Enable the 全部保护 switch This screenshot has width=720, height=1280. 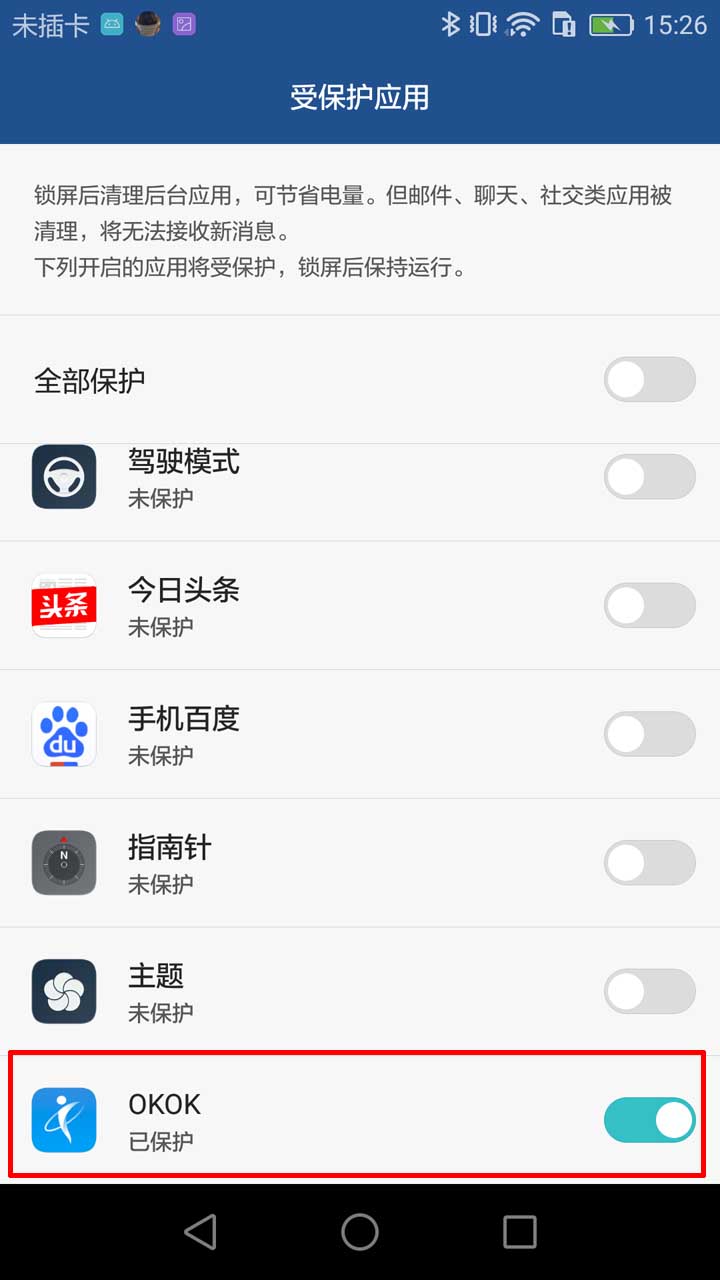tap(649, 380)
